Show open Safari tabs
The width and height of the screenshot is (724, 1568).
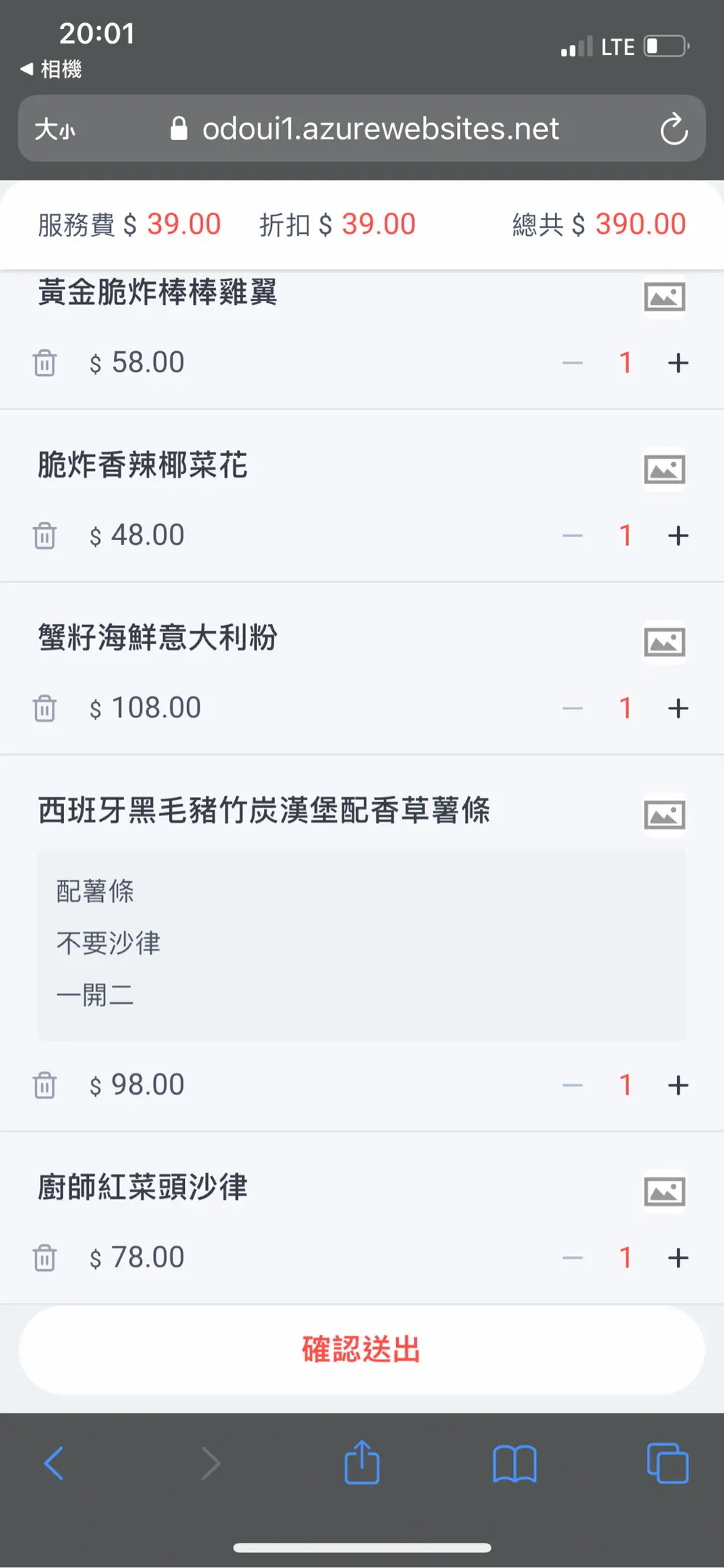click(667, 1463)
